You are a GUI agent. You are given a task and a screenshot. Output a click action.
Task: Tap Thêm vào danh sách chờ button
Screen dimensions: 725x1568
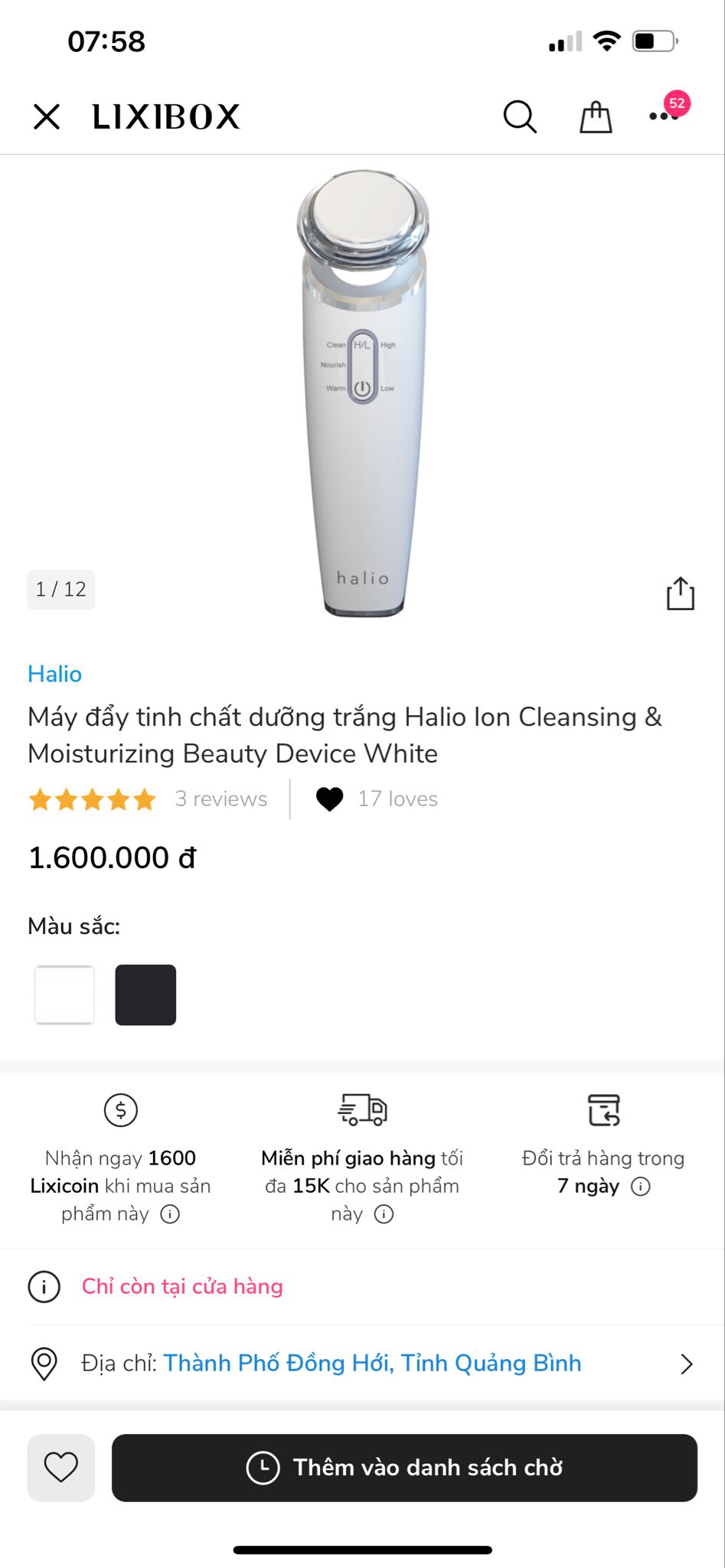click(x=404, y=1468)
